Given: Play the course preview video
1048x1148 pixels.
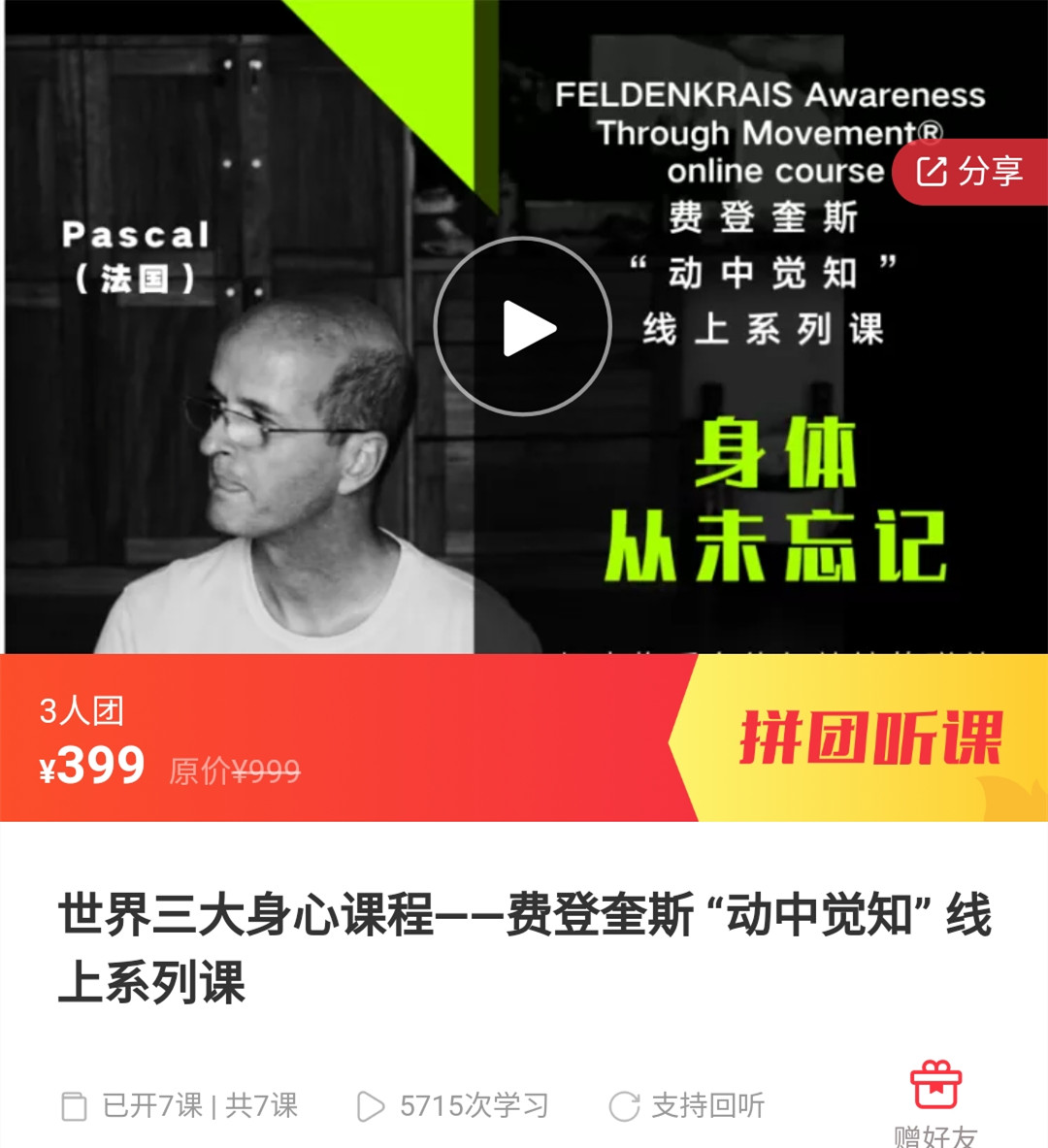Looking at the screenshot, I should point(523,327).
